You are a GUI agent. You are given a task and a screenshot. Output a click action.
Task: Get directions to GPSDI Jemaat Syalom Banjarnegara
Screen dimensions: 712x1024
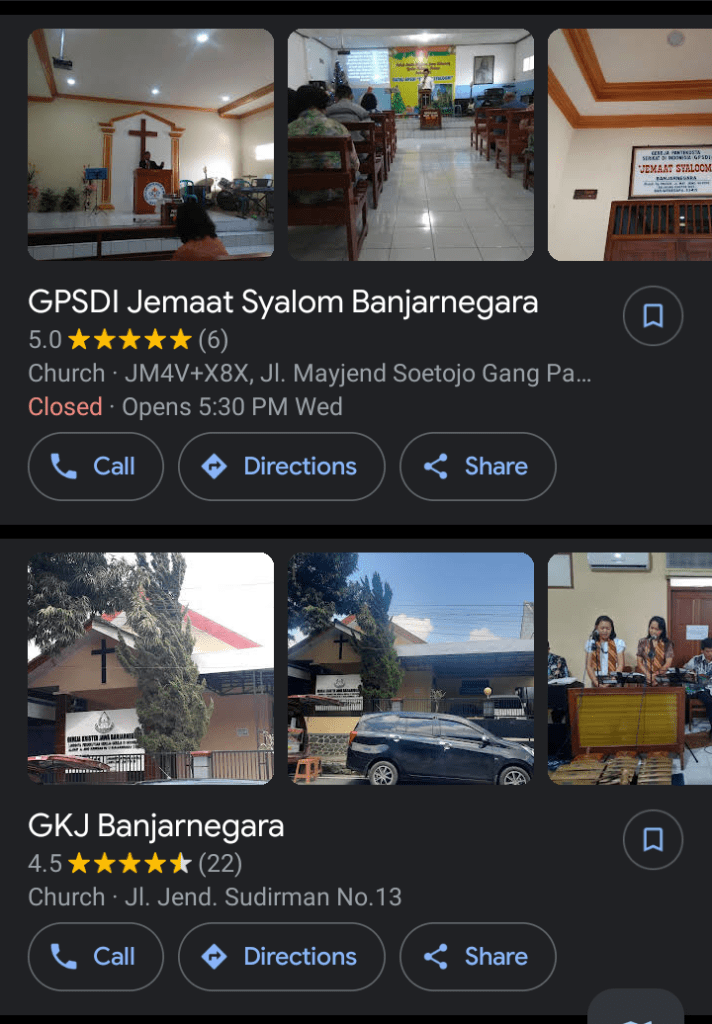point(281,466)
